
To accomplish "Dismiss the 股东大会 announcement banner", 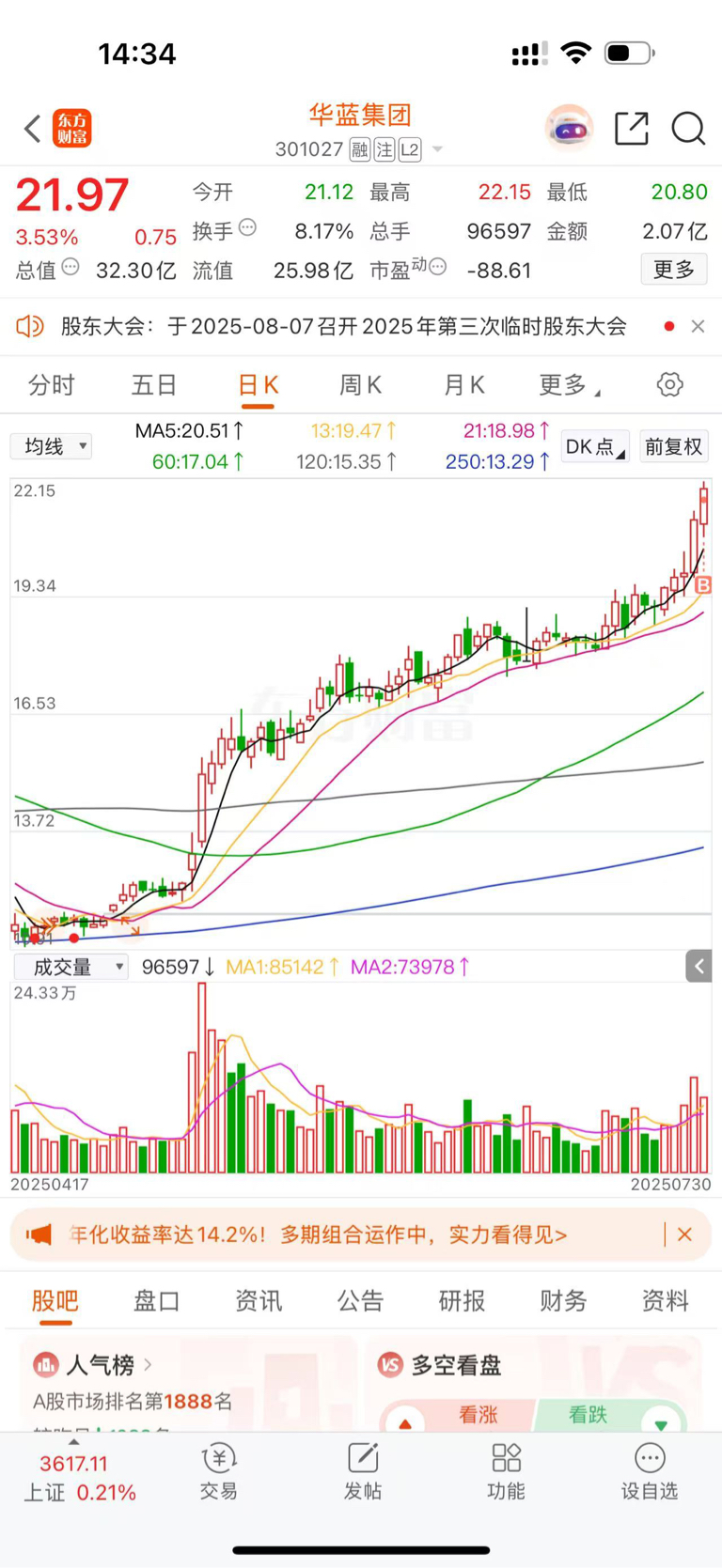I will click(x=698, y=326).
